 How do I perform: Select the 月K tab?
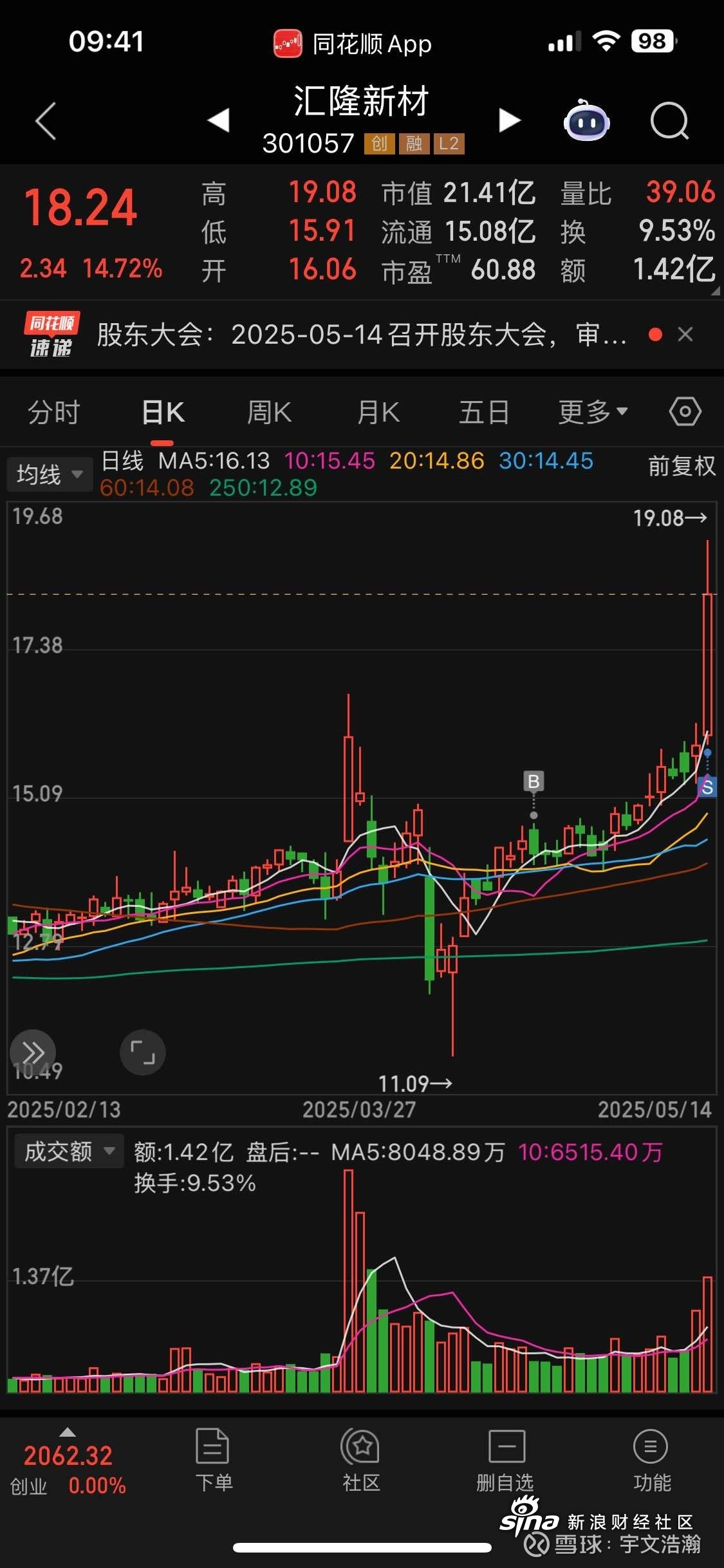(x=378, y=412)
